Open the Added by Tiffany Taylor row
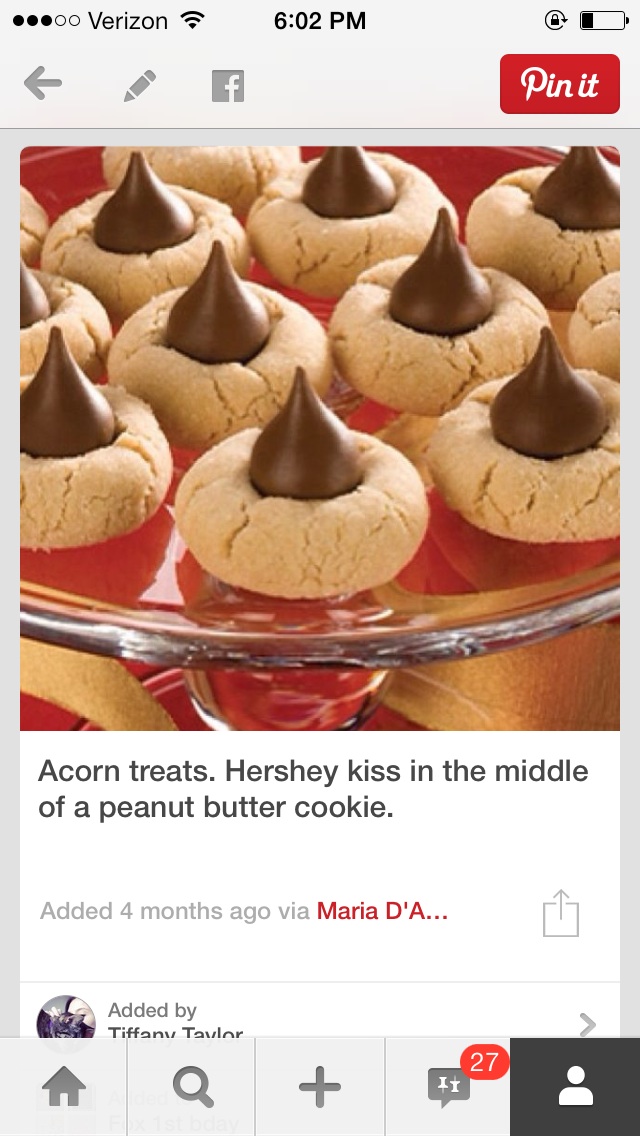Image resolution: width=640 pixels, height=1136 pixels. 320,1016
